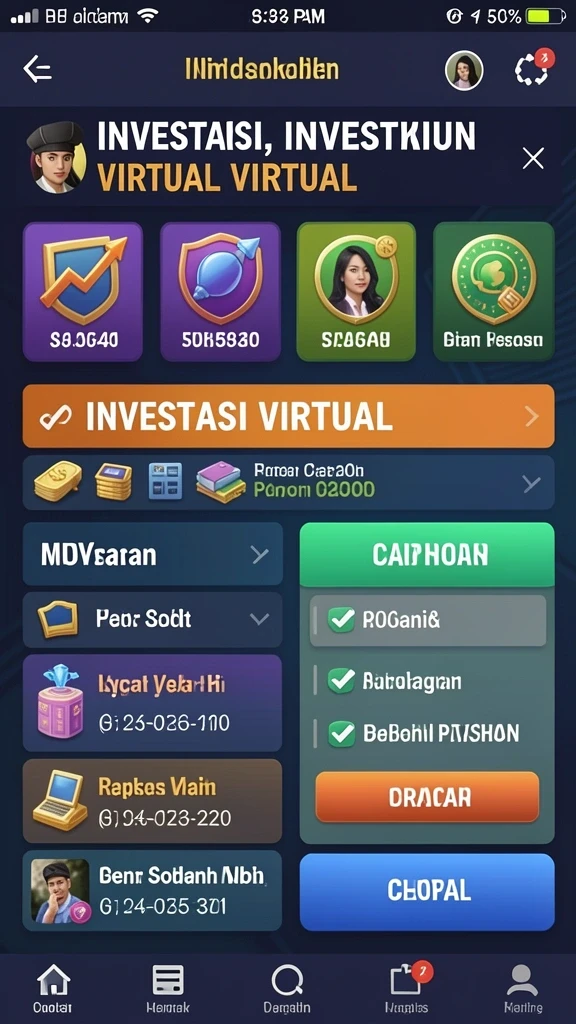Open the search tab in bottom navigation
Screen dimensions: 576x1024
pyautogui.click(x=287, y=989)
